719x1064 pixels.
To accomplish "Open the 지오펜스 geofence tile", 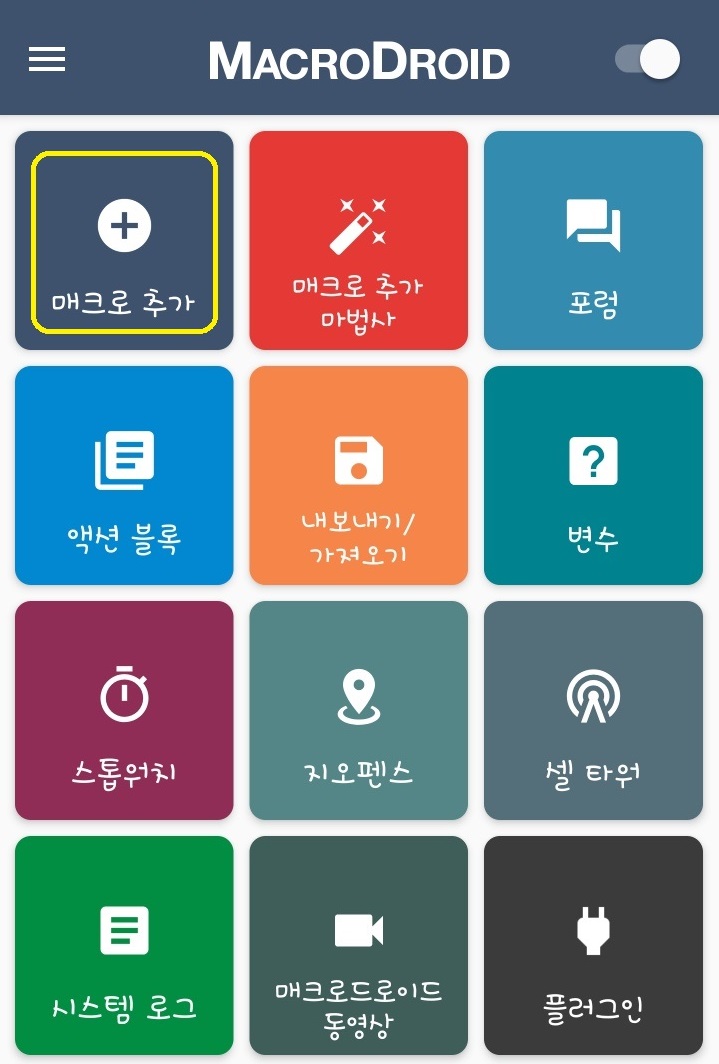I will [x=358, y=710].
